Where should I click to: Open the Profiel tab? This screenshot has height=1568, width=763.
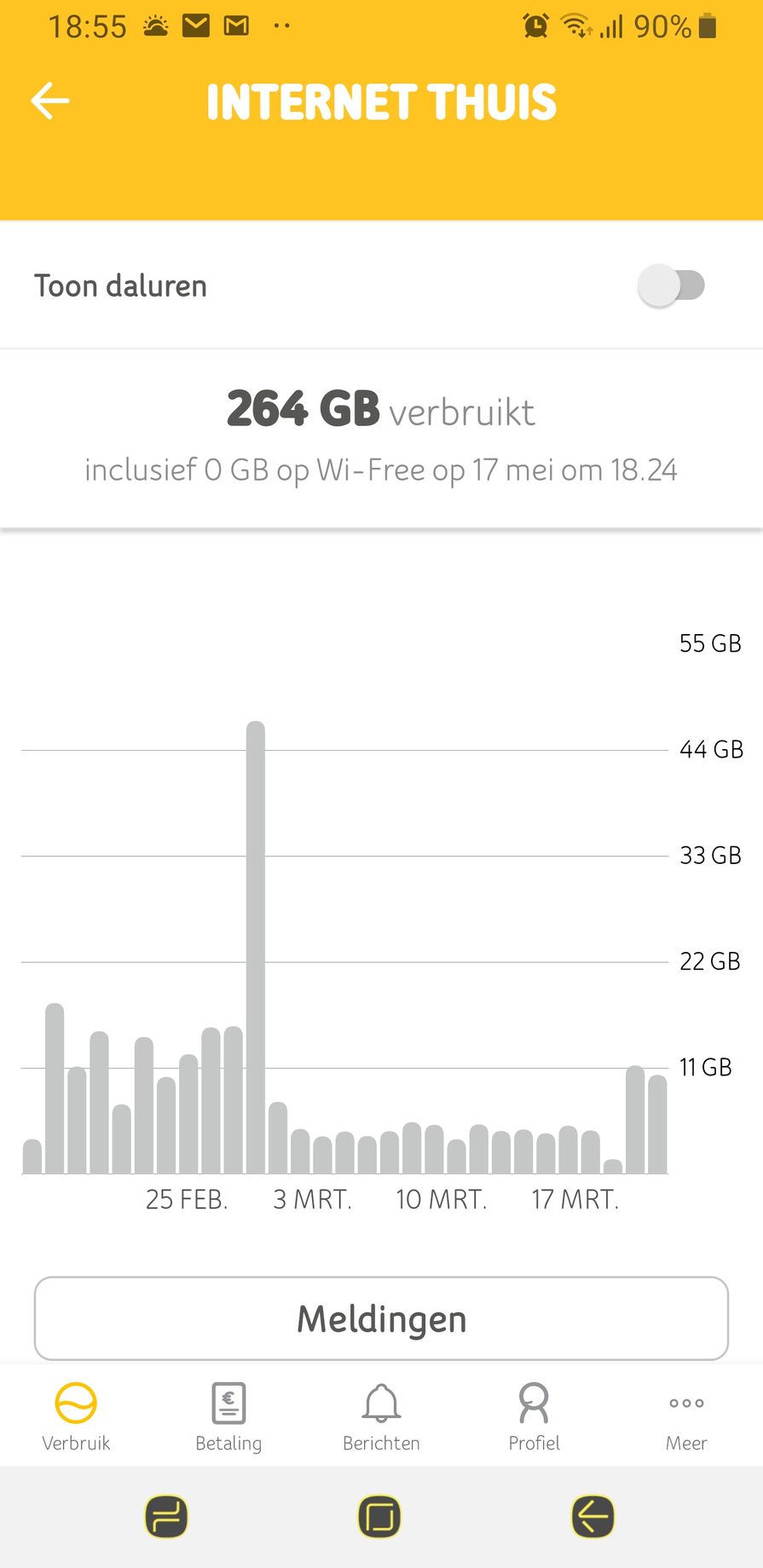pyautogui.click(x=534, y=1416)
